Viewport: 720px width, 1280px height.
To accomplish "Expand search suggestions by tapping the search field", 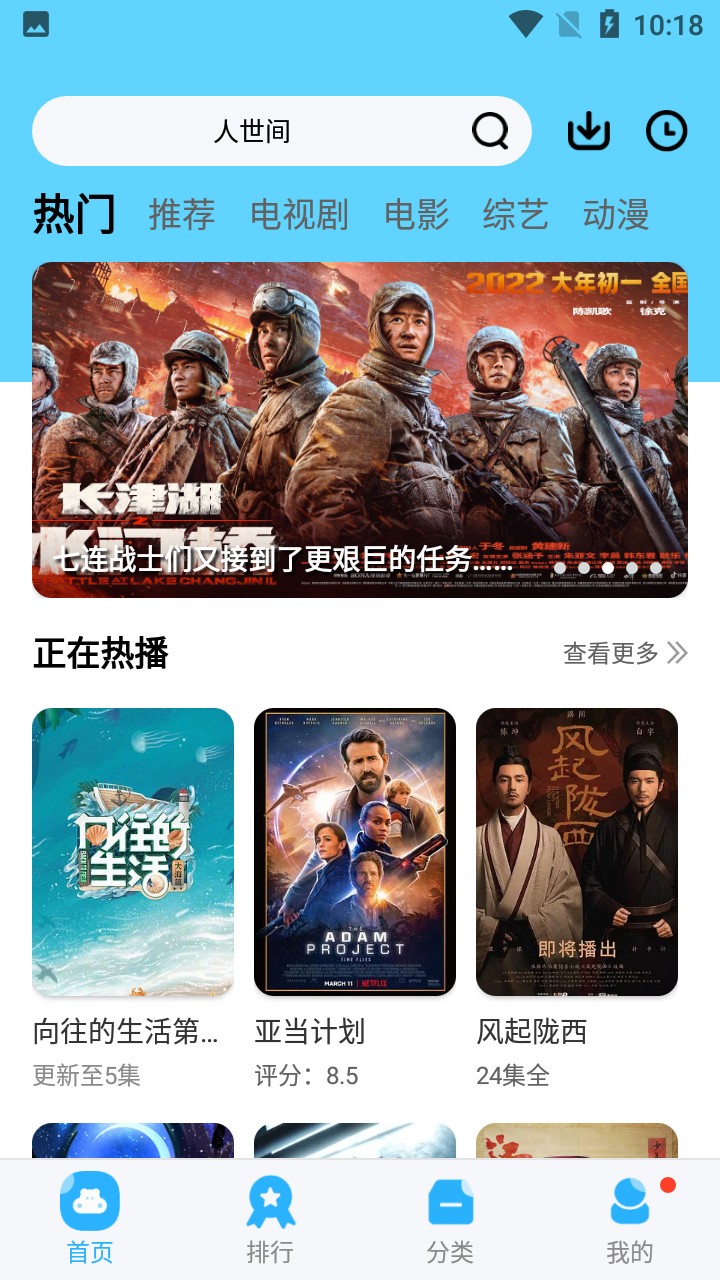I will click(x=282, y=130).
